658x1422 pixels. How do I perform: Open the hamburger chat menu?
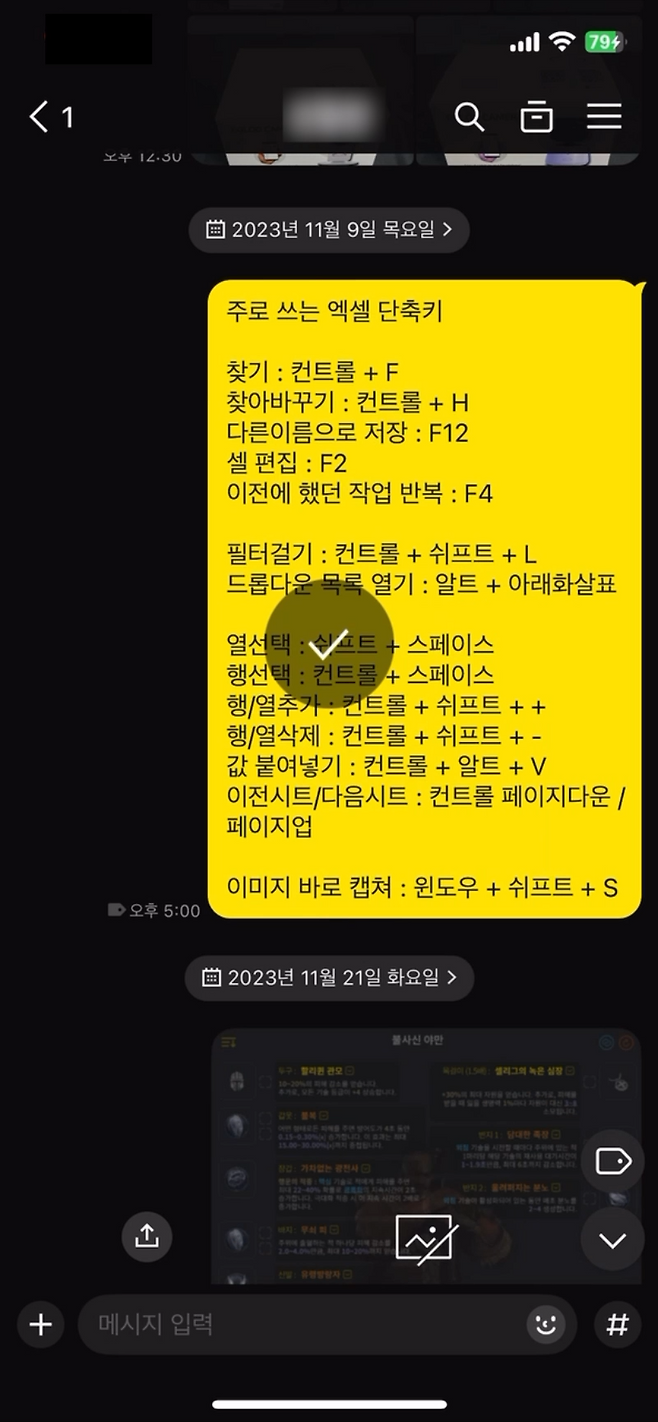click(604, 117)
